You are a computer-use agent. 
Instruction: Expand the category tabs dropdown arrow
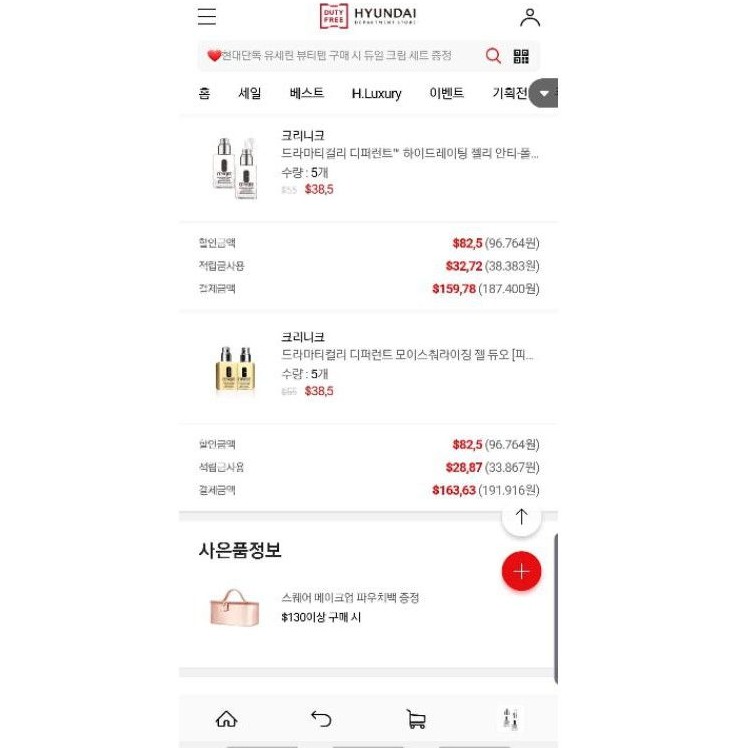coord(543,93)
